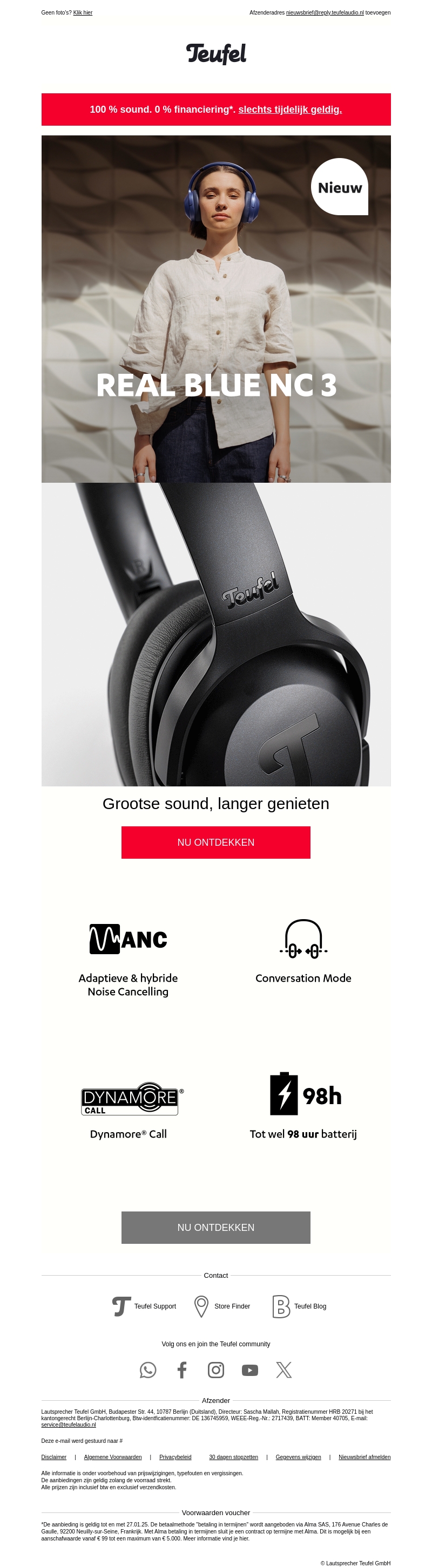The image size is (432, 1568).
Task: Tap the red NU ONTDEKKEN button
Action: tap(215, 842)
